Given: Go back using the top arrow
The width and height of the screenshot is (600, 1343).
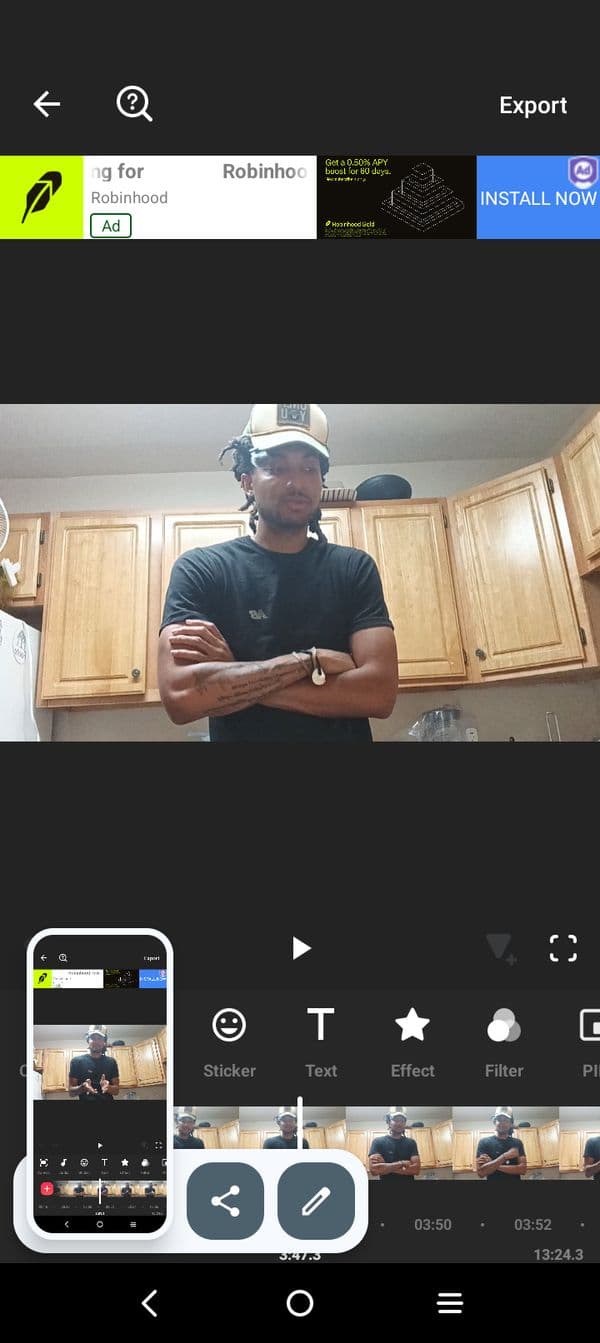Looking at the screenshot, I should (x=47, y=104).
